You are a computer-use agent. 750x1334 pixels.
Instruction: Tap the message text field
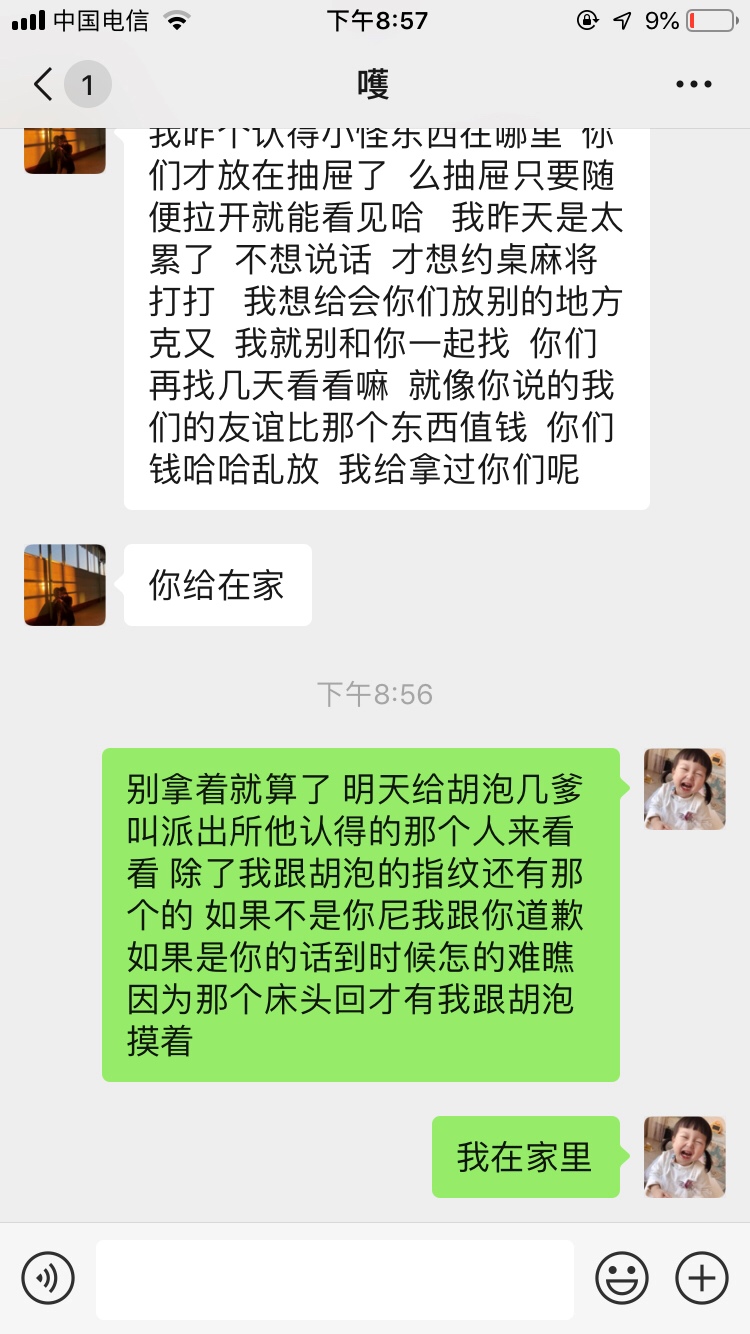335,1279
